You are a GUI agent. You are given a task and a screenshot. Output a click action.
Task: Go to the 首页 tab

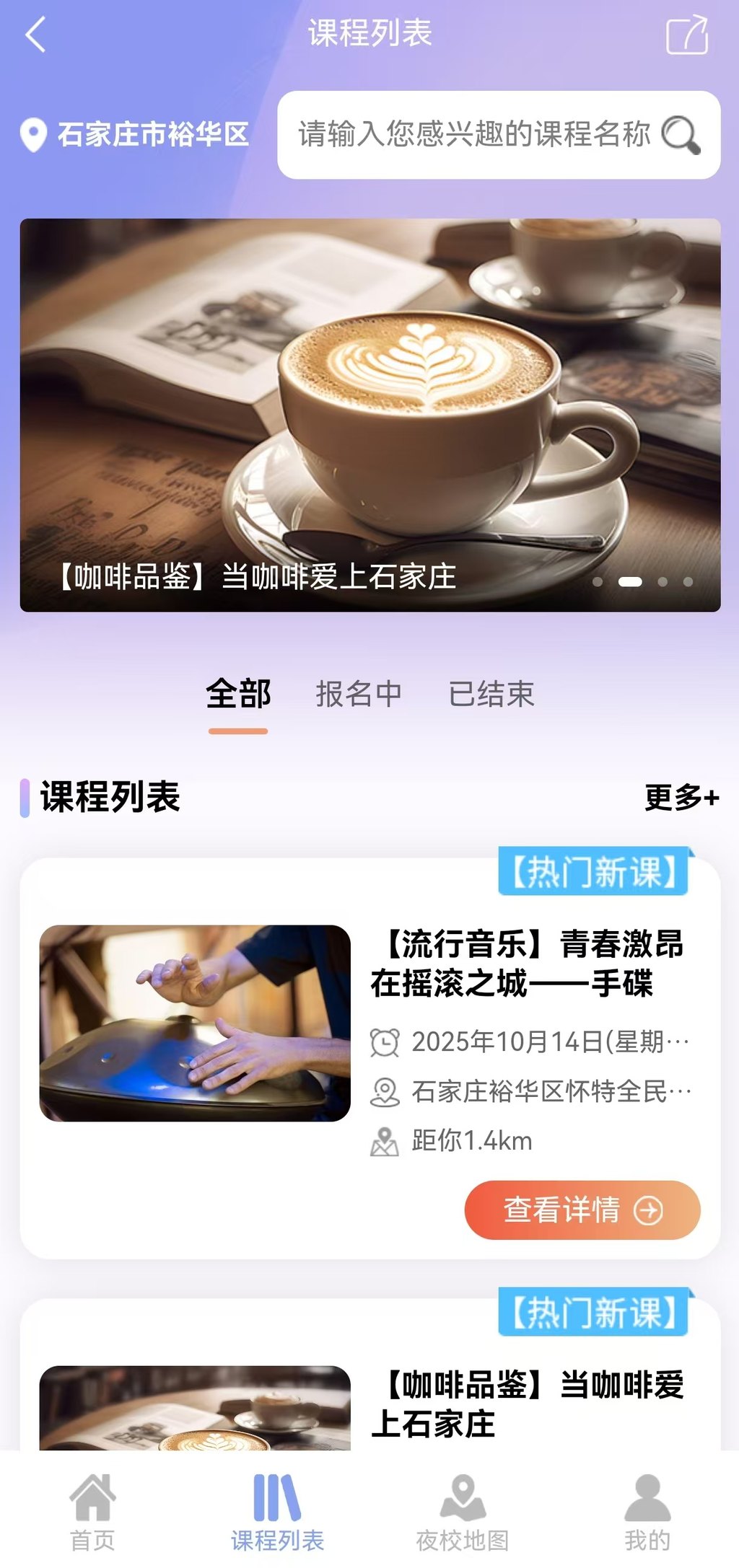92,1511
